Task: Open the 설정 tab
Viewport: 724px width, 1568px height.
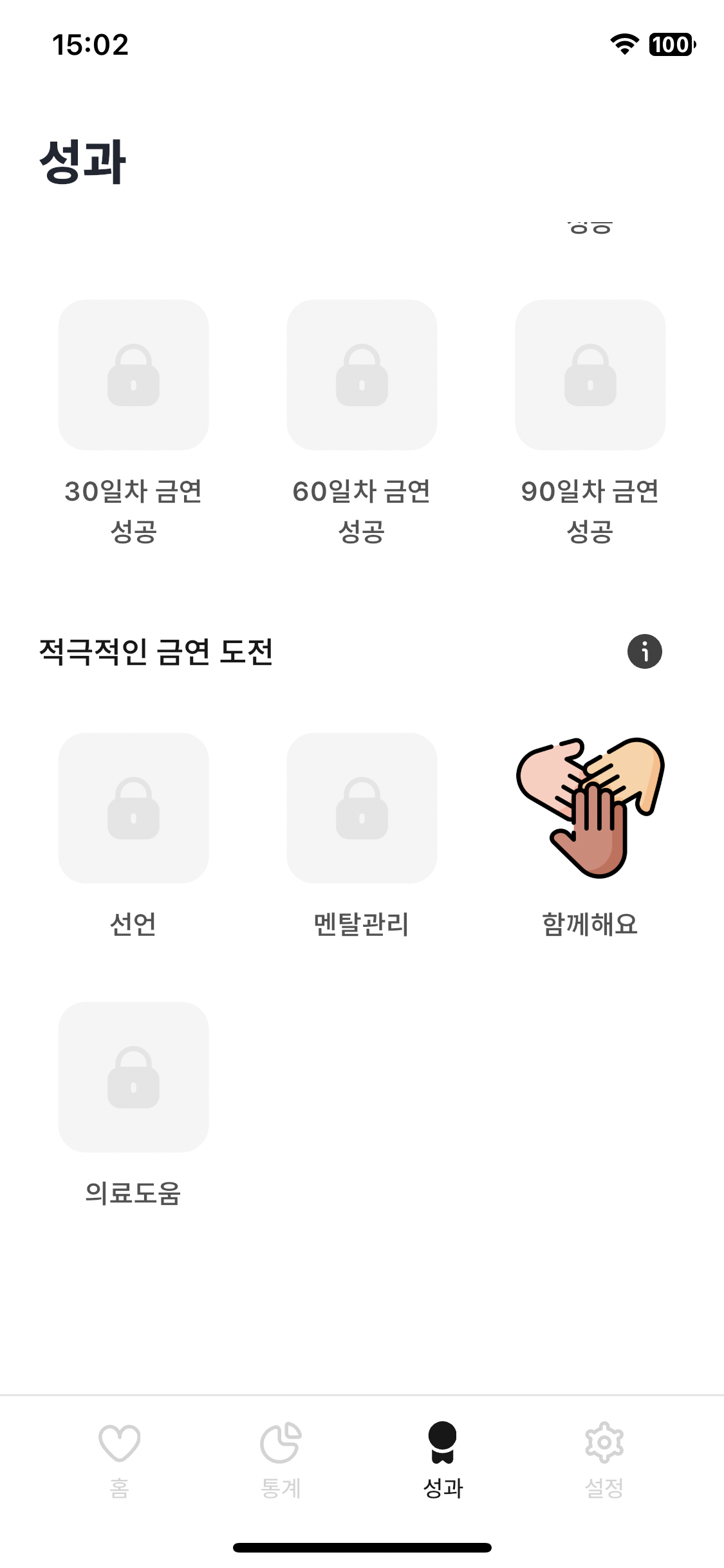Action: 604,1459
